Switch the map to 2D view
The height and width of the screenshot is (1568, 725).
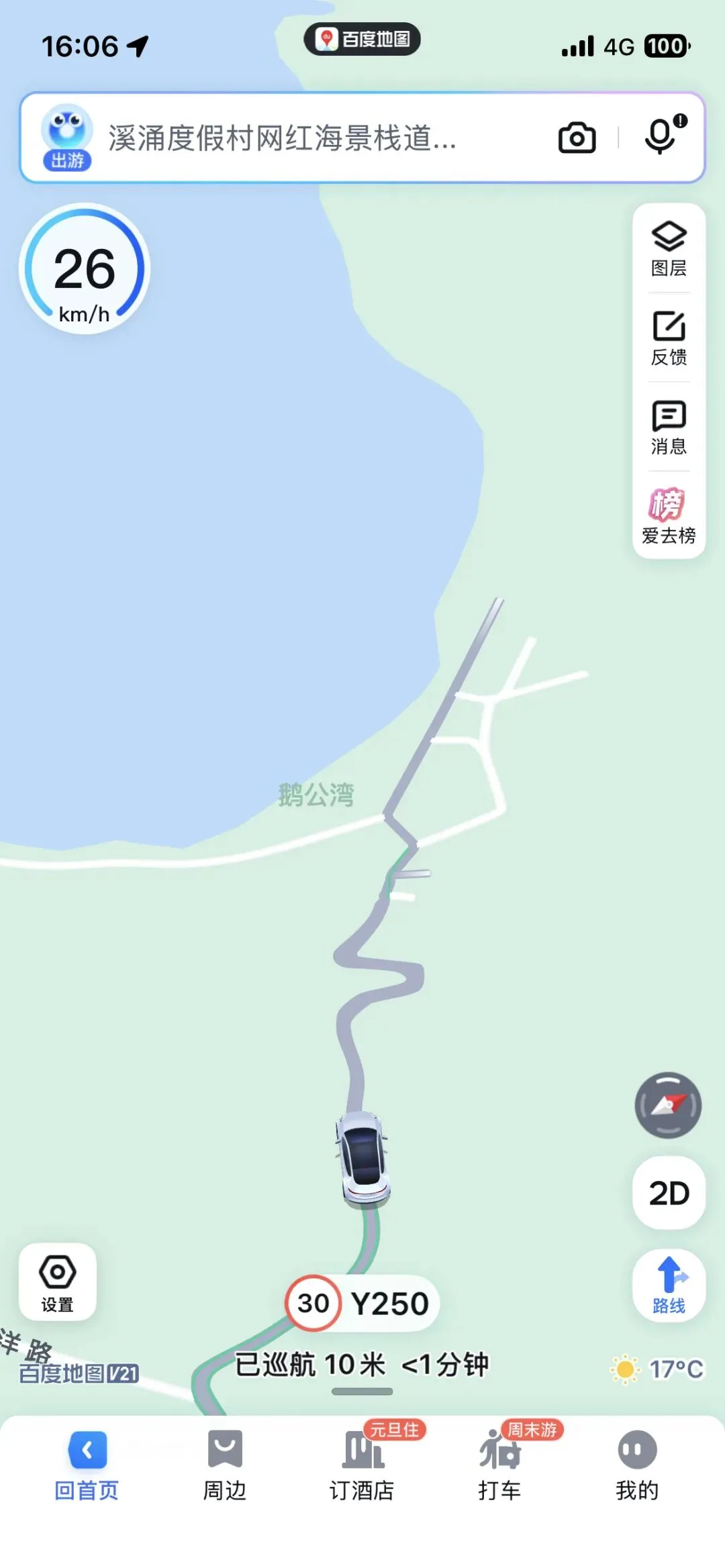669,1193
